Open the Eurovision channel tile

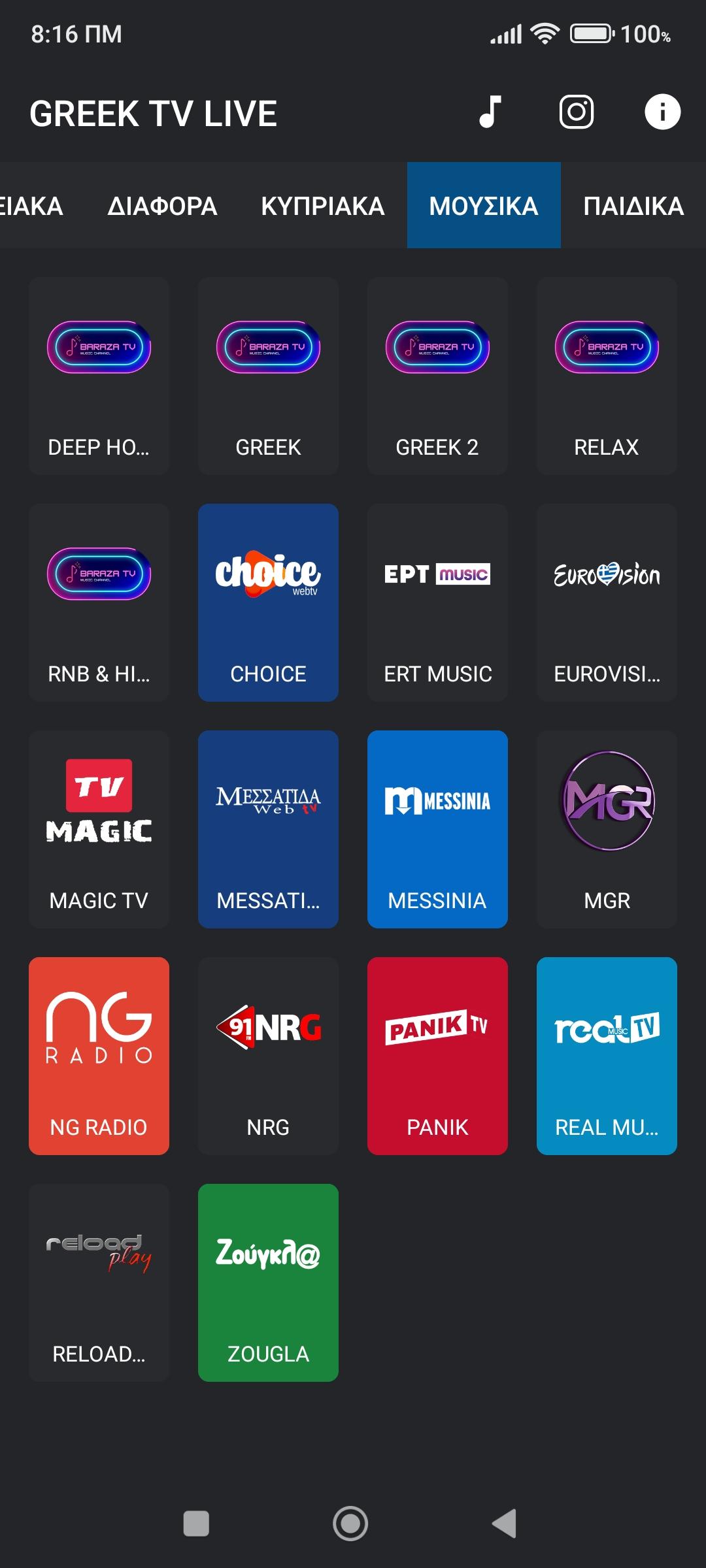(x=607, y=602)
